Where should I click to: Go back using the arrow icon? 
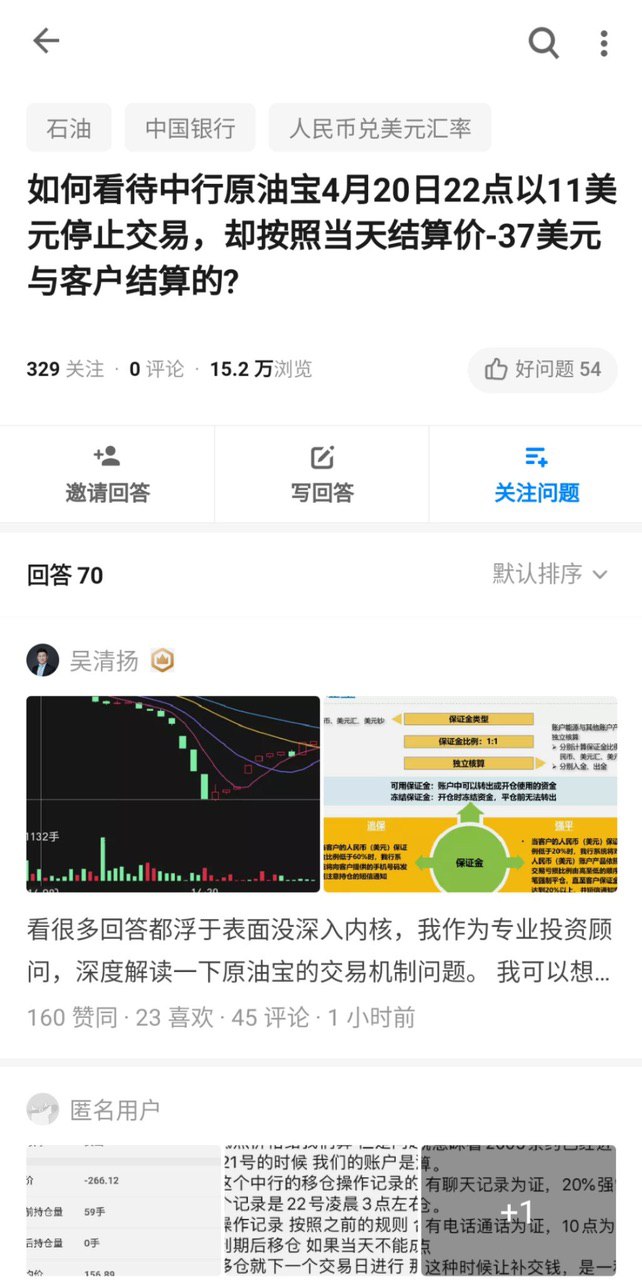[x=46, y=41]
